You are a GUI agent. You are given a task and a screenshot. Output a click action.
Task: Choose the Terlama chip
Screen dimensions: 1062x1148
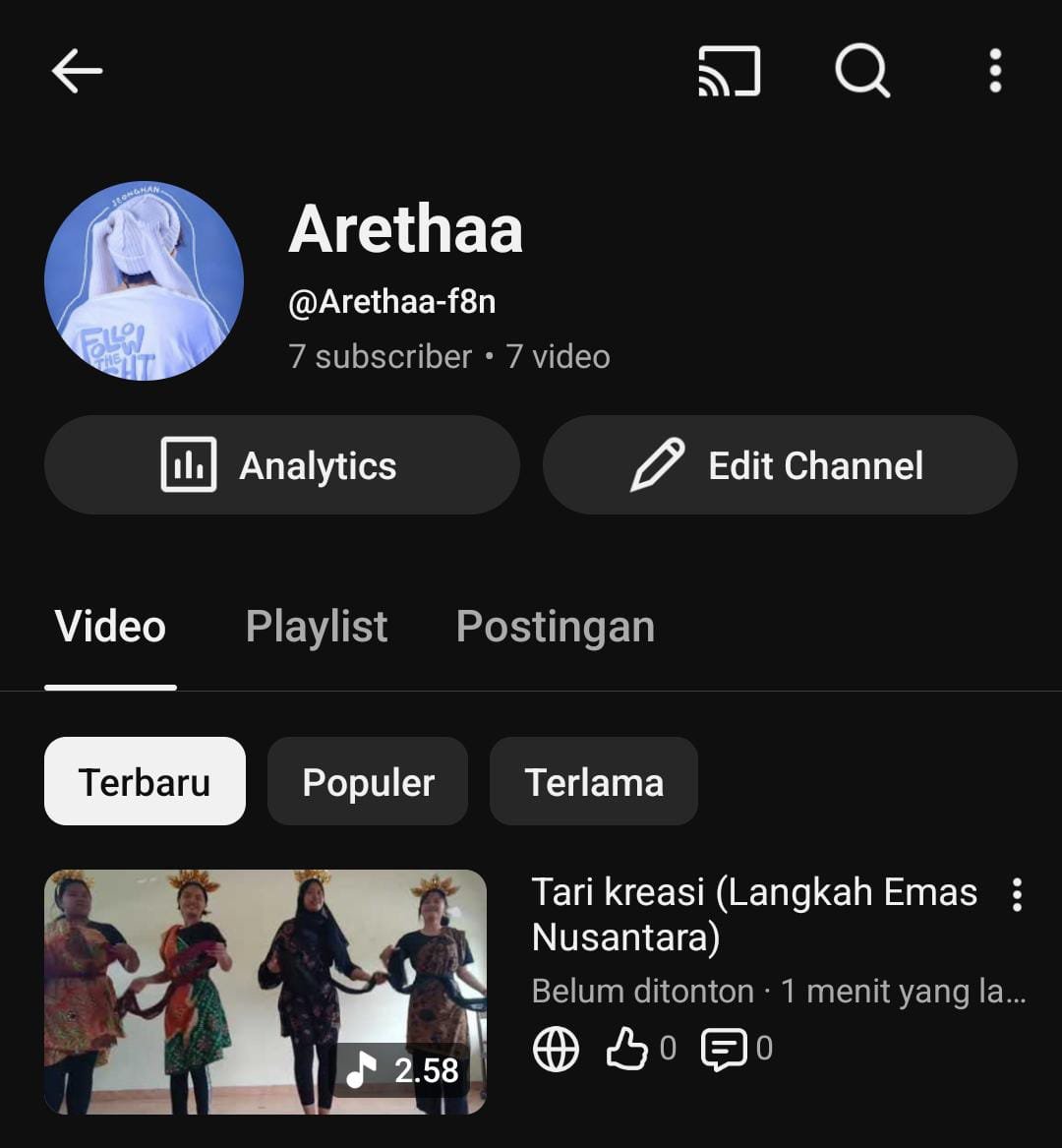pyautogui.click(x=594, y=782)
